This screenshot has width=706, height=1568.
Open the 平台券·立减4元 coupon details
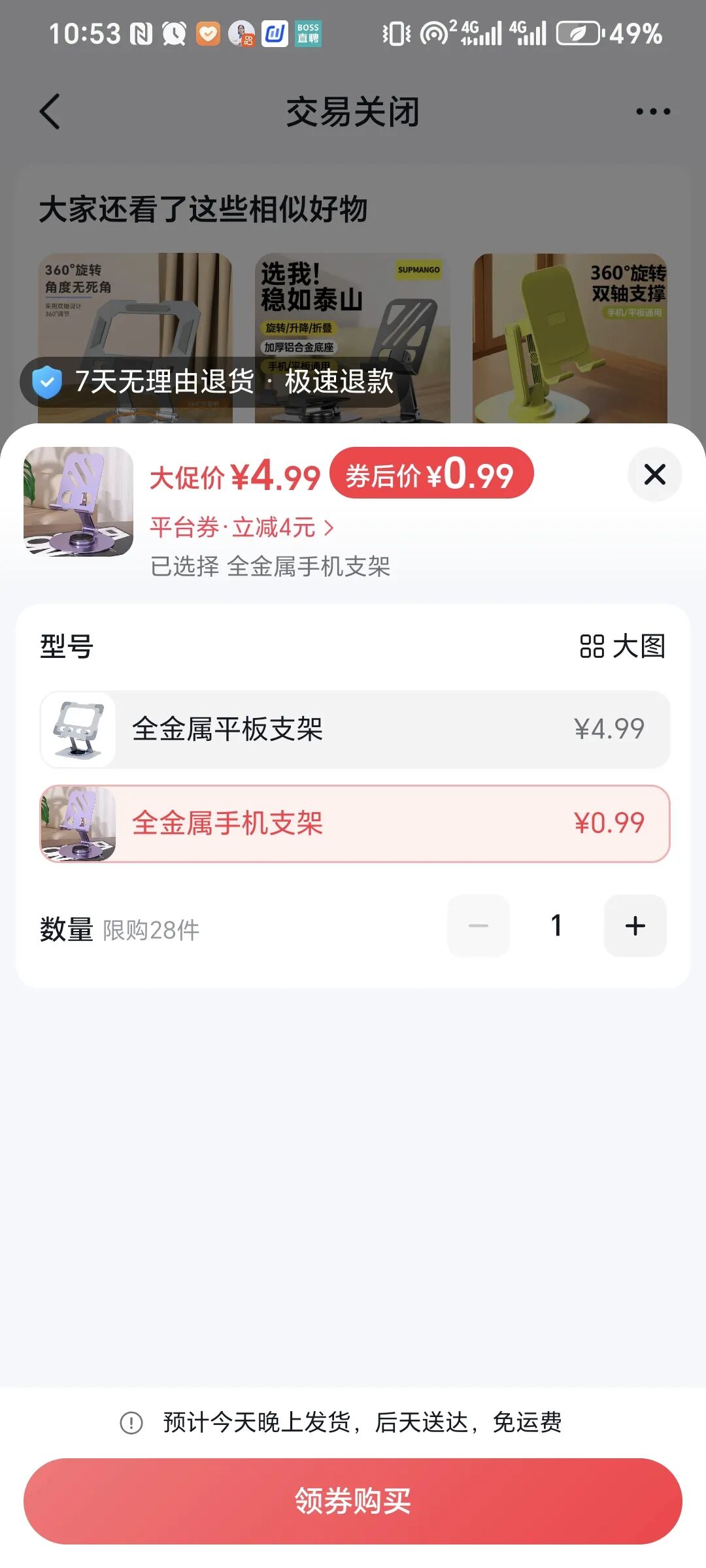[x=242, y=527]
